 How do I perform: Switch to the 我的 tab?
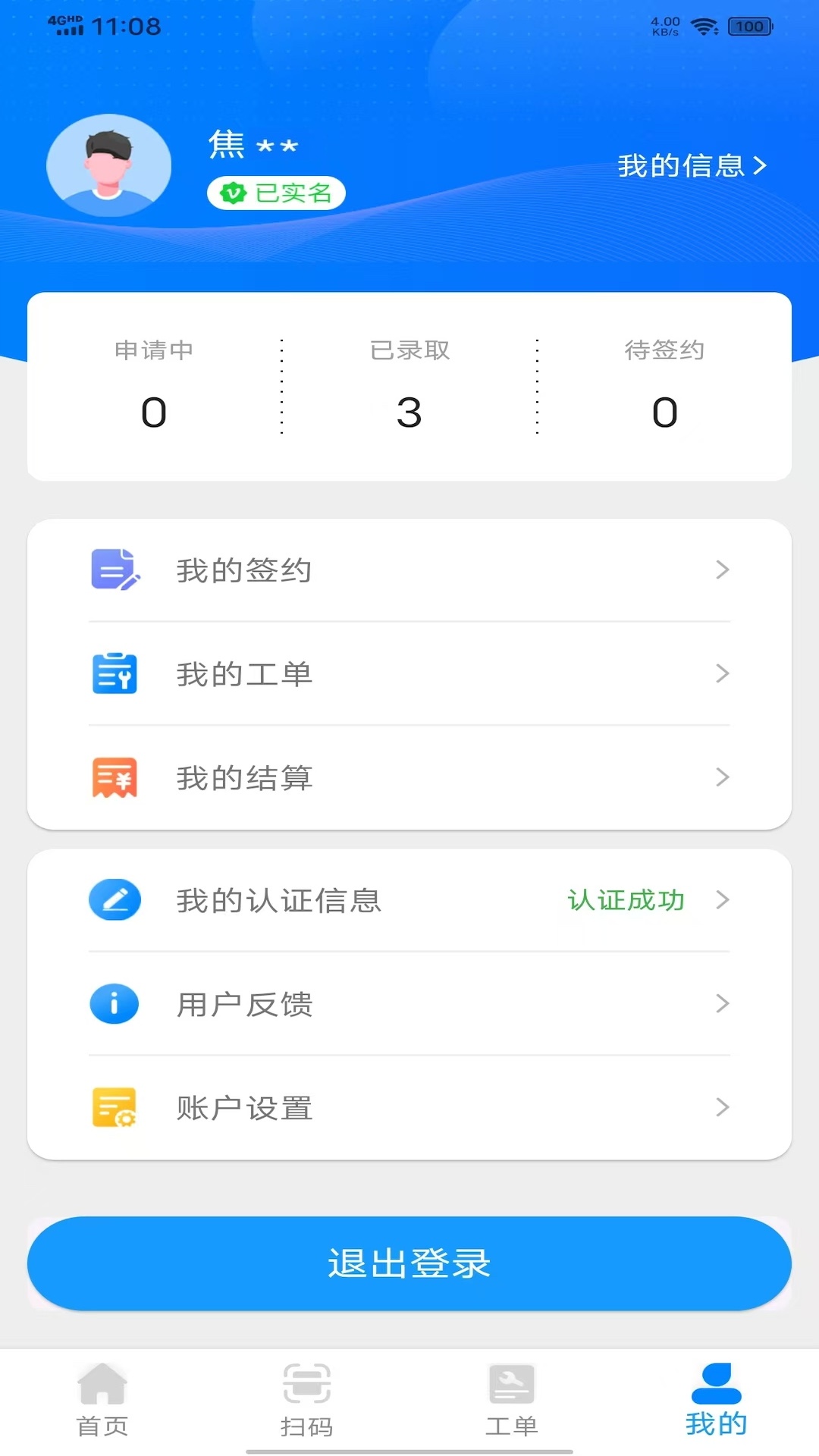click(x=716, y=1399)
